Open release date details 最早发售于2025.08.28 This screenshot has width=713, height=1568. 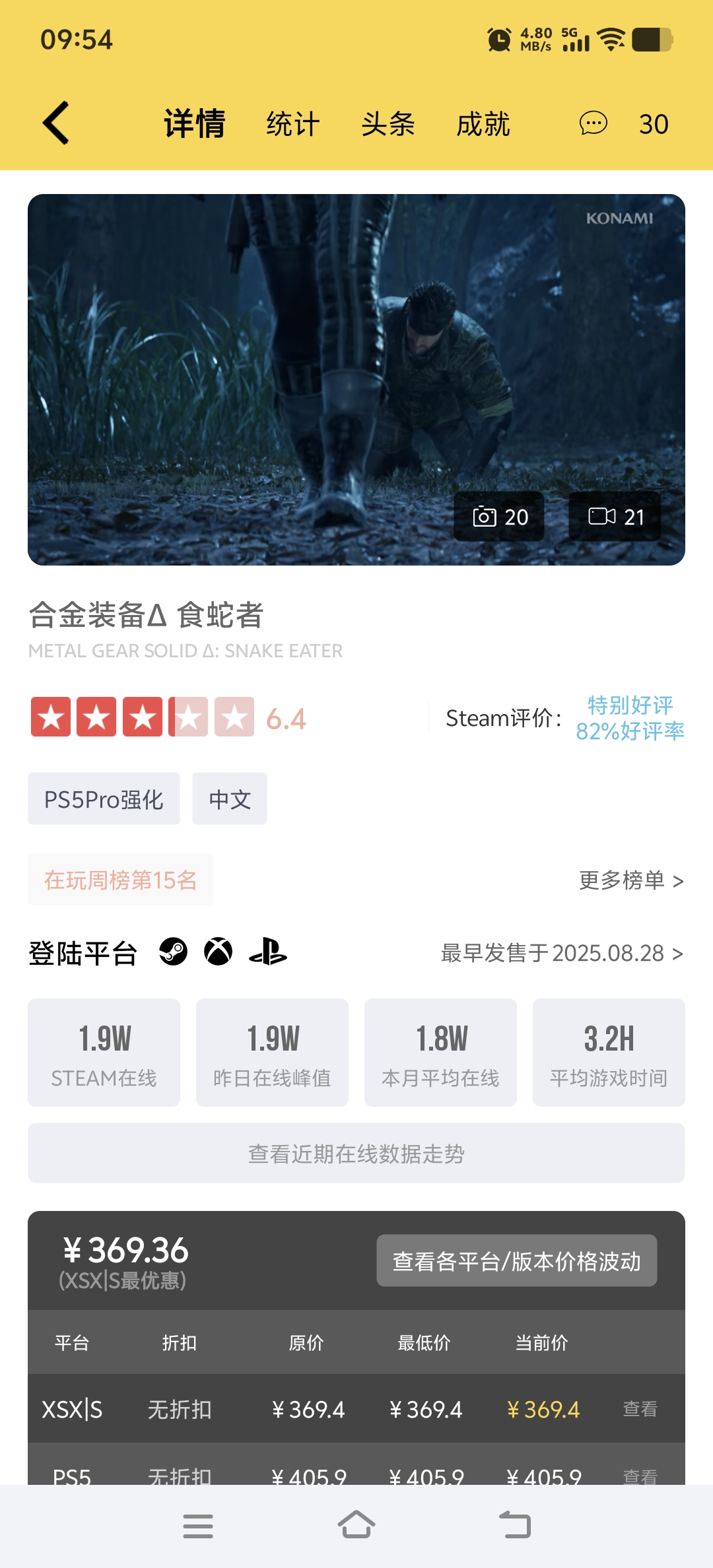click(x=561, y=953)
